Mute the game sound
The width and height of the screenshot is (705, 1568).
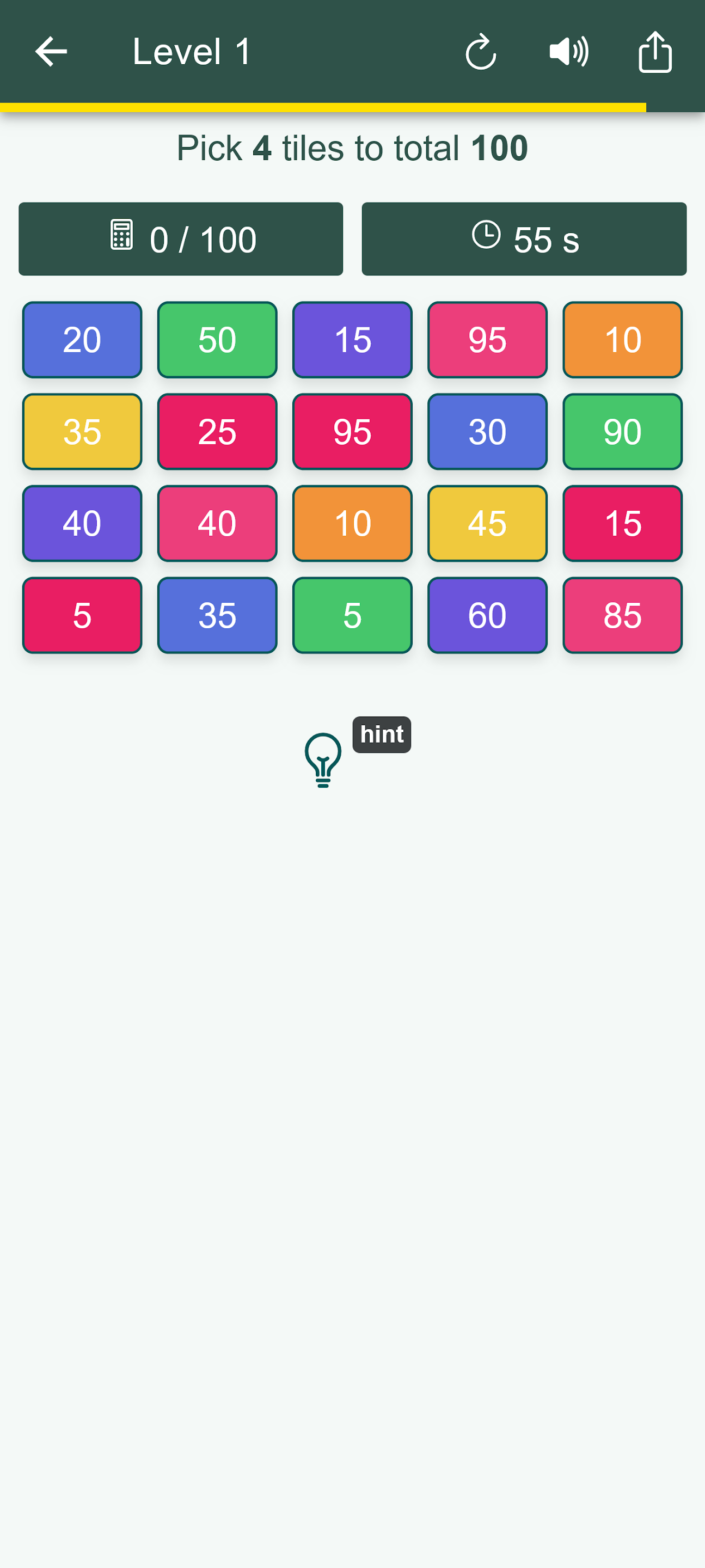(x=568, y=52)
